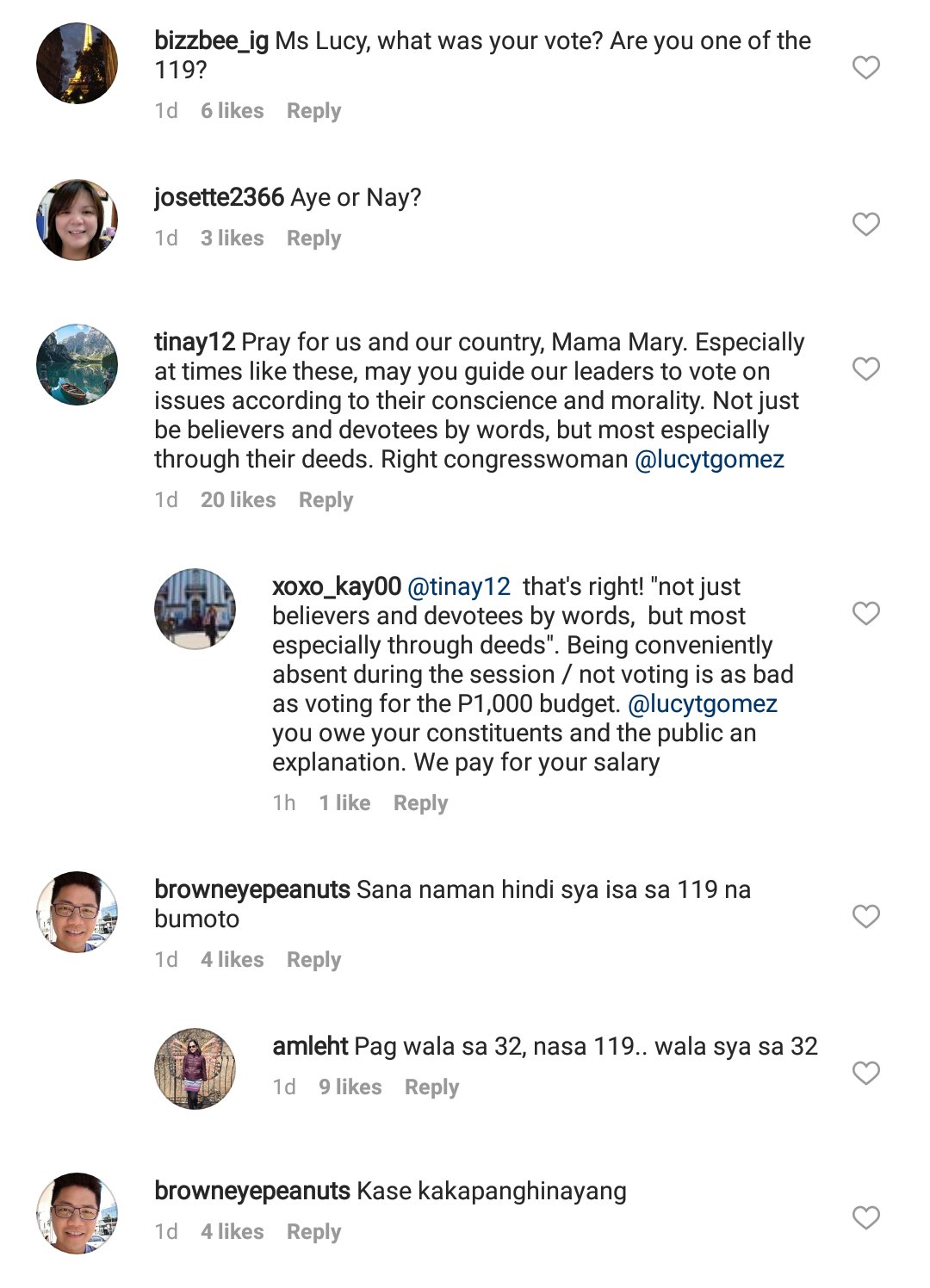Screen dimensions: 930x1288
Task: Reply to tinay12's comment
Action: pos(325,500)
